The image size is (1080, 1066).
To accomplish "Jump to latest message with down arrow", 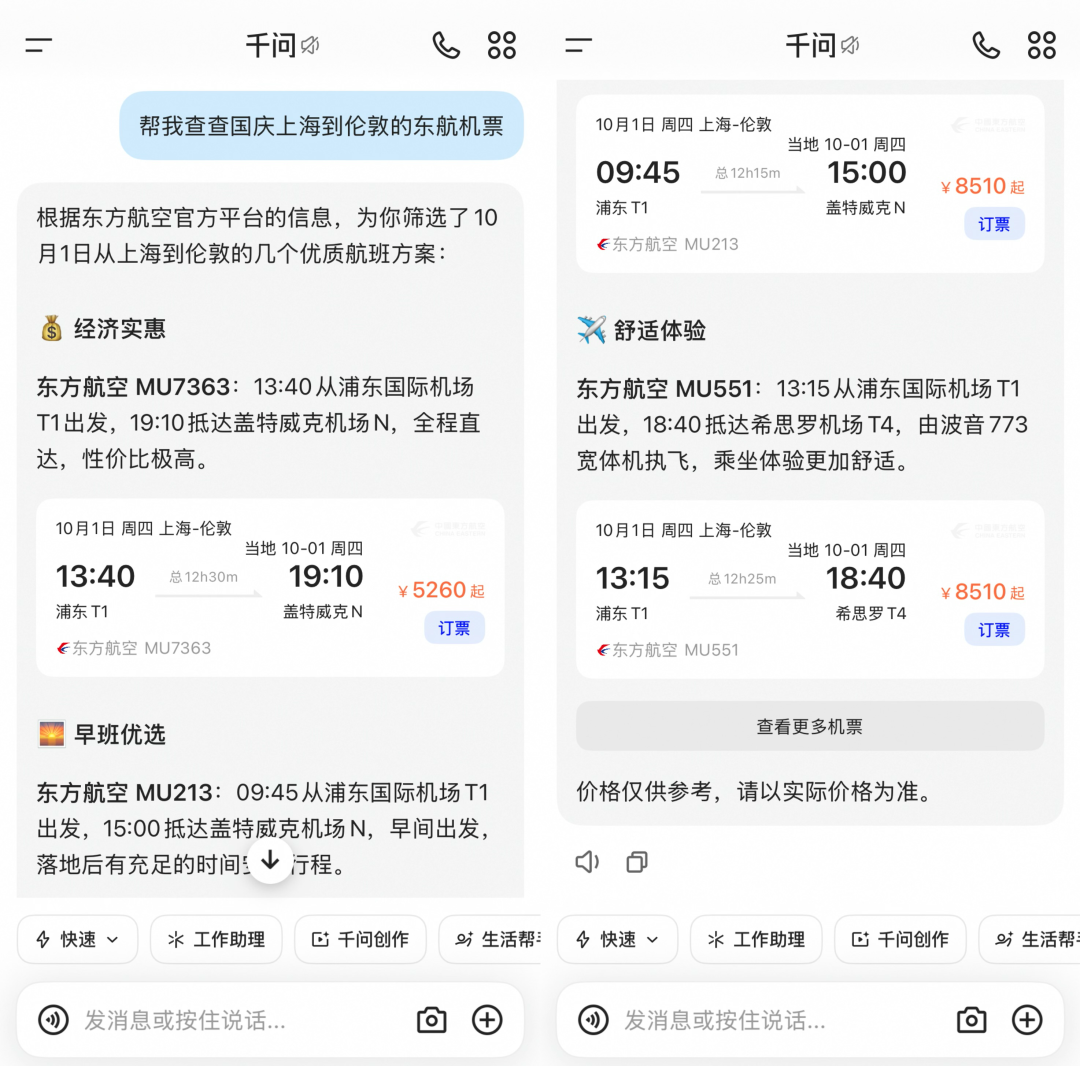I will click(x=271, y=860).
